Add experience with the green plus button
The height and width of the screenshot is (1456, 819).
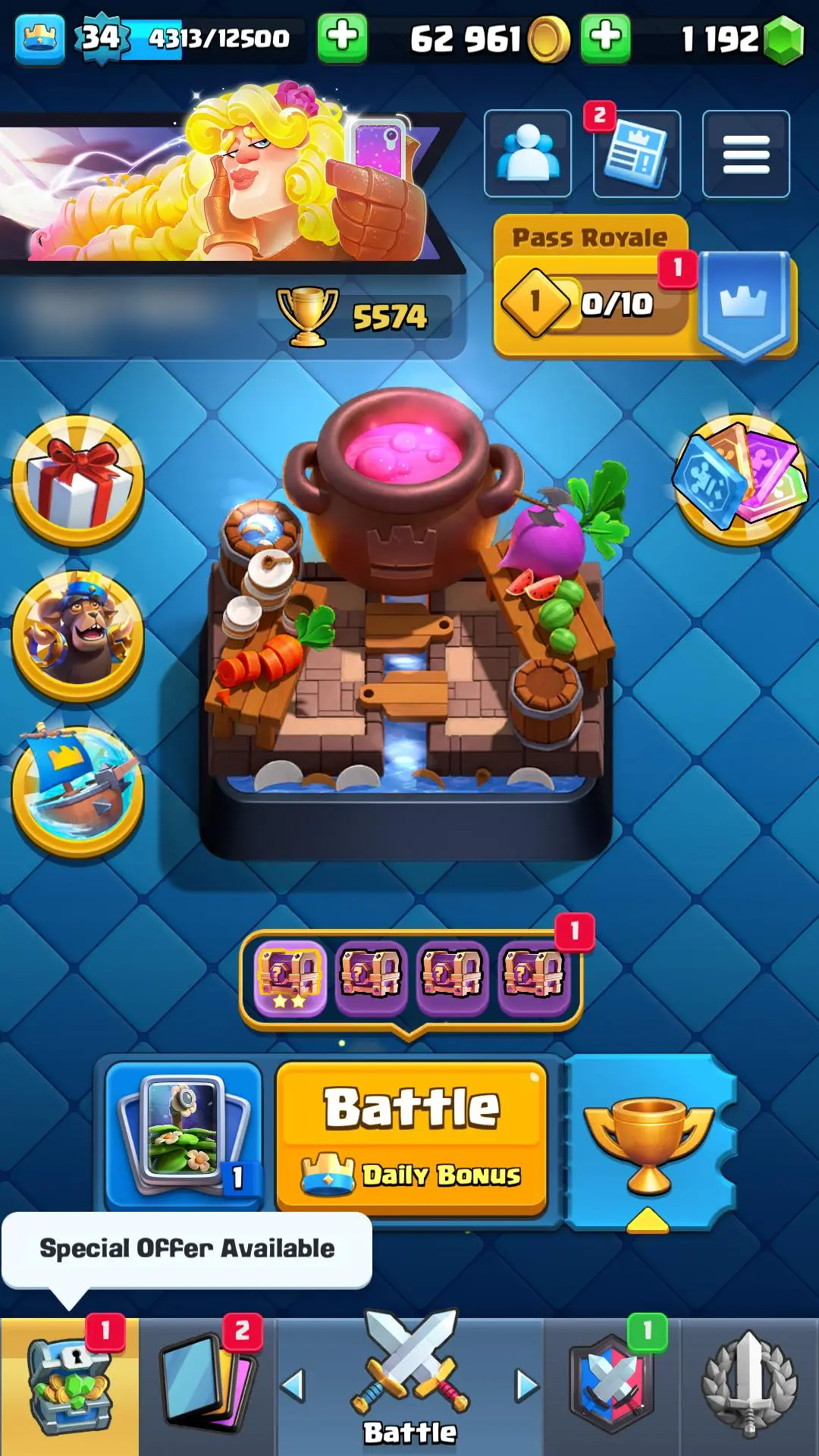342,37
